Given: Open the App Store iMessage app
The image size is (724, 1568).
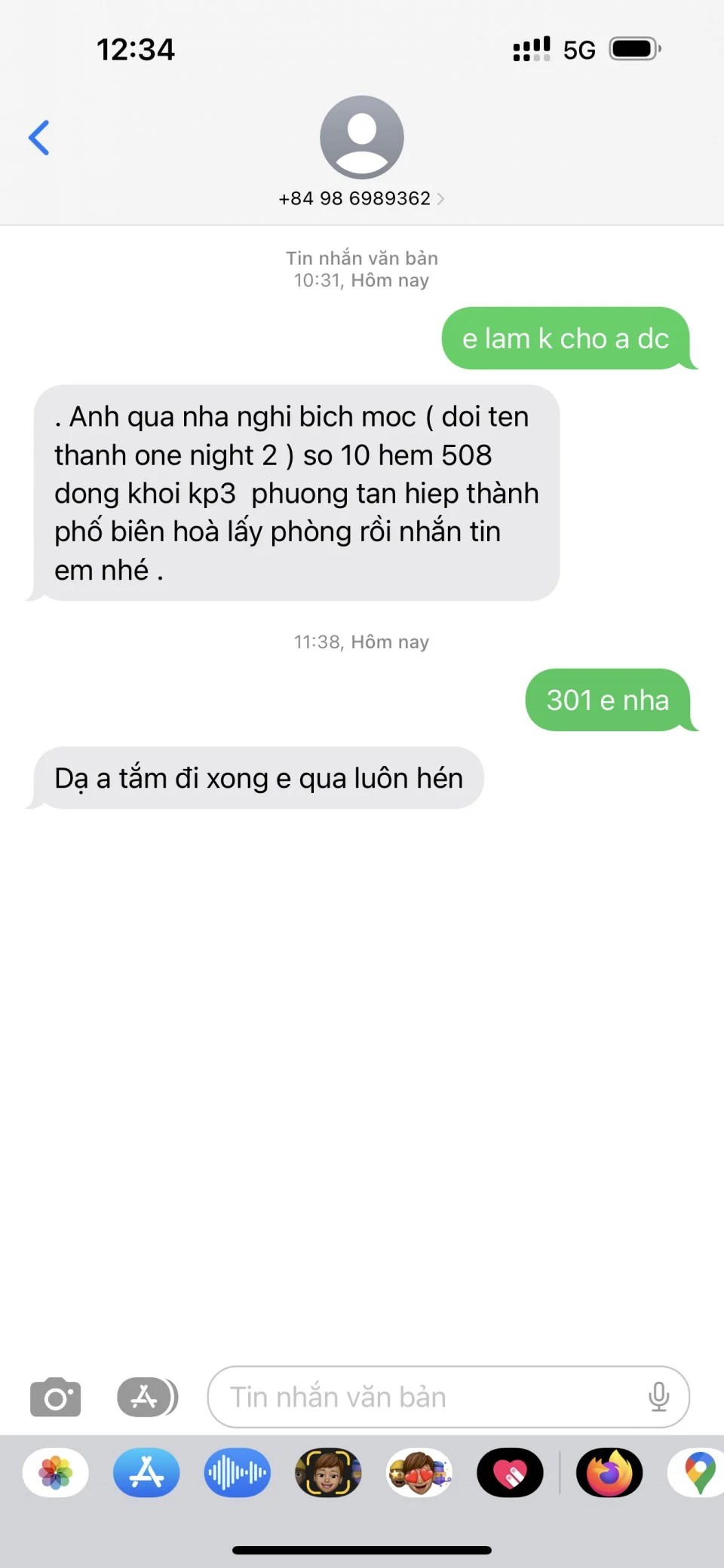Looking at the screenshot, I should click(x=146, y=1472).
